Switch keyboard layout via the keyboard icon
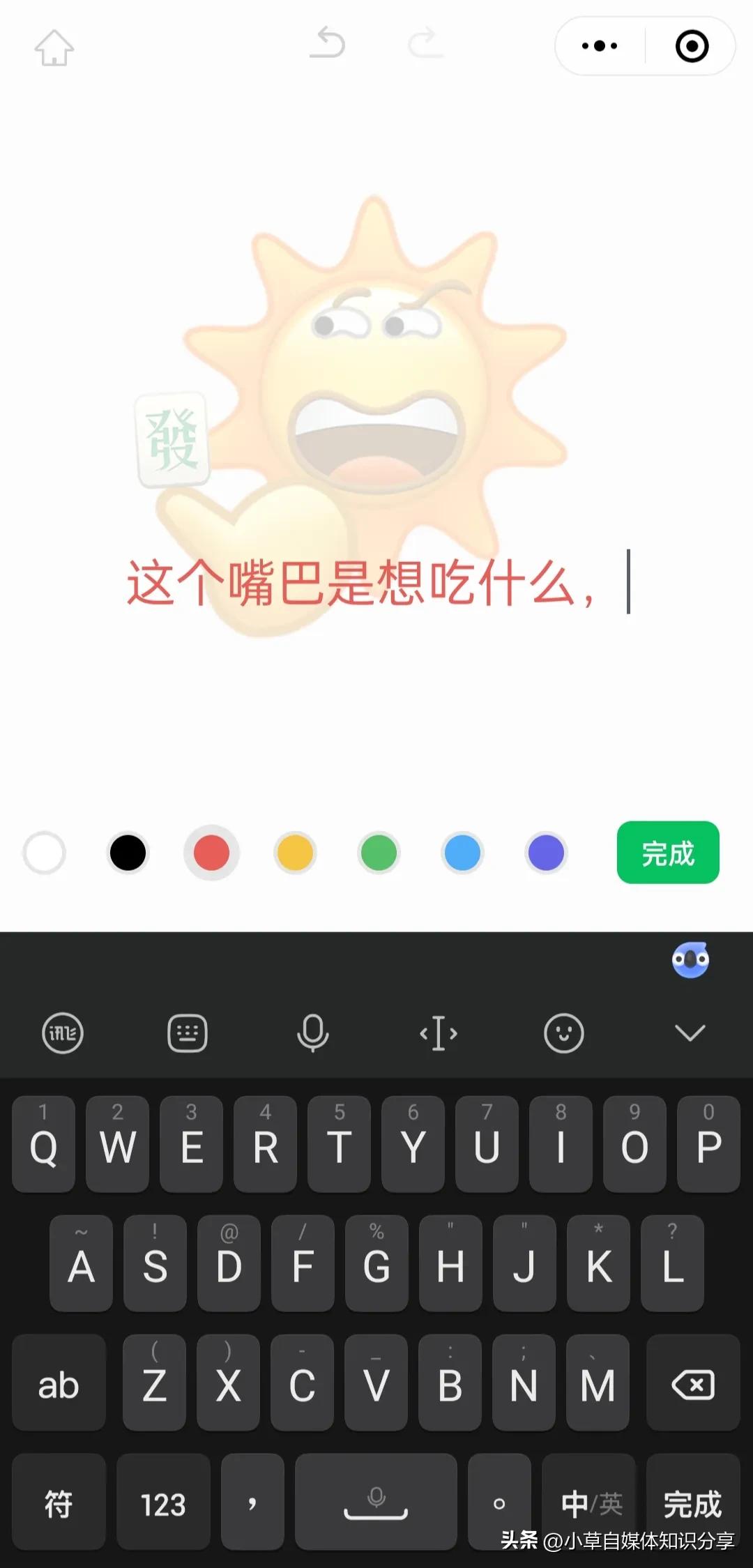The height and width of the screenshot is (1568, 753). coord(187,1034)
